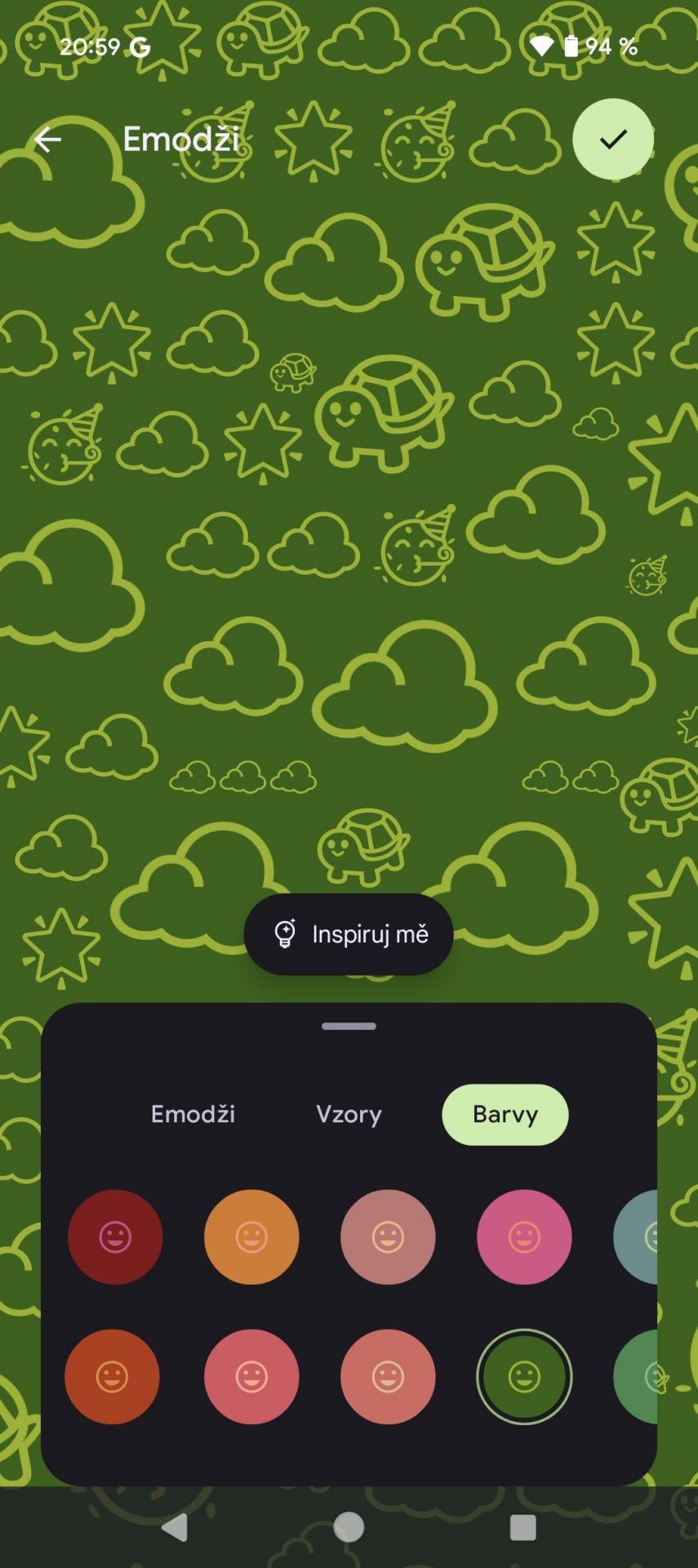Choose the blue-gray color swatch at the edge
The width and height of the screenshot is (698, 1568).
pos(636,1236)
